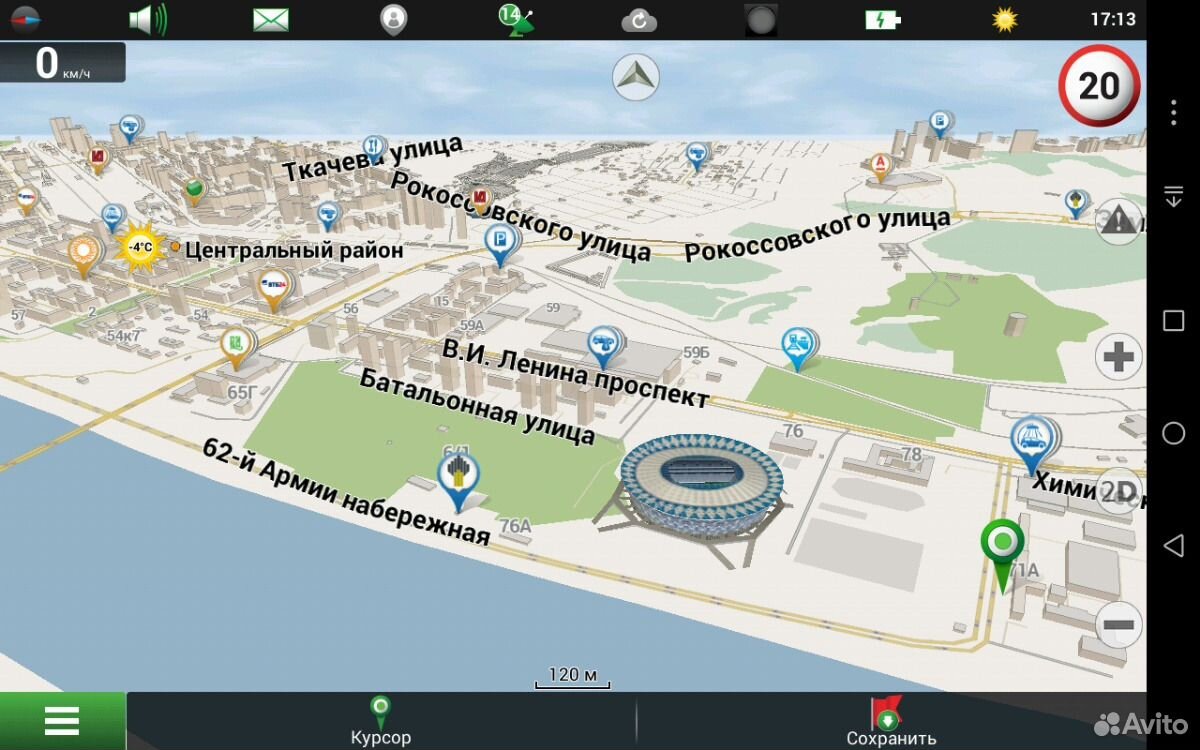Open the weather sun icon in toolbar

1004,19
